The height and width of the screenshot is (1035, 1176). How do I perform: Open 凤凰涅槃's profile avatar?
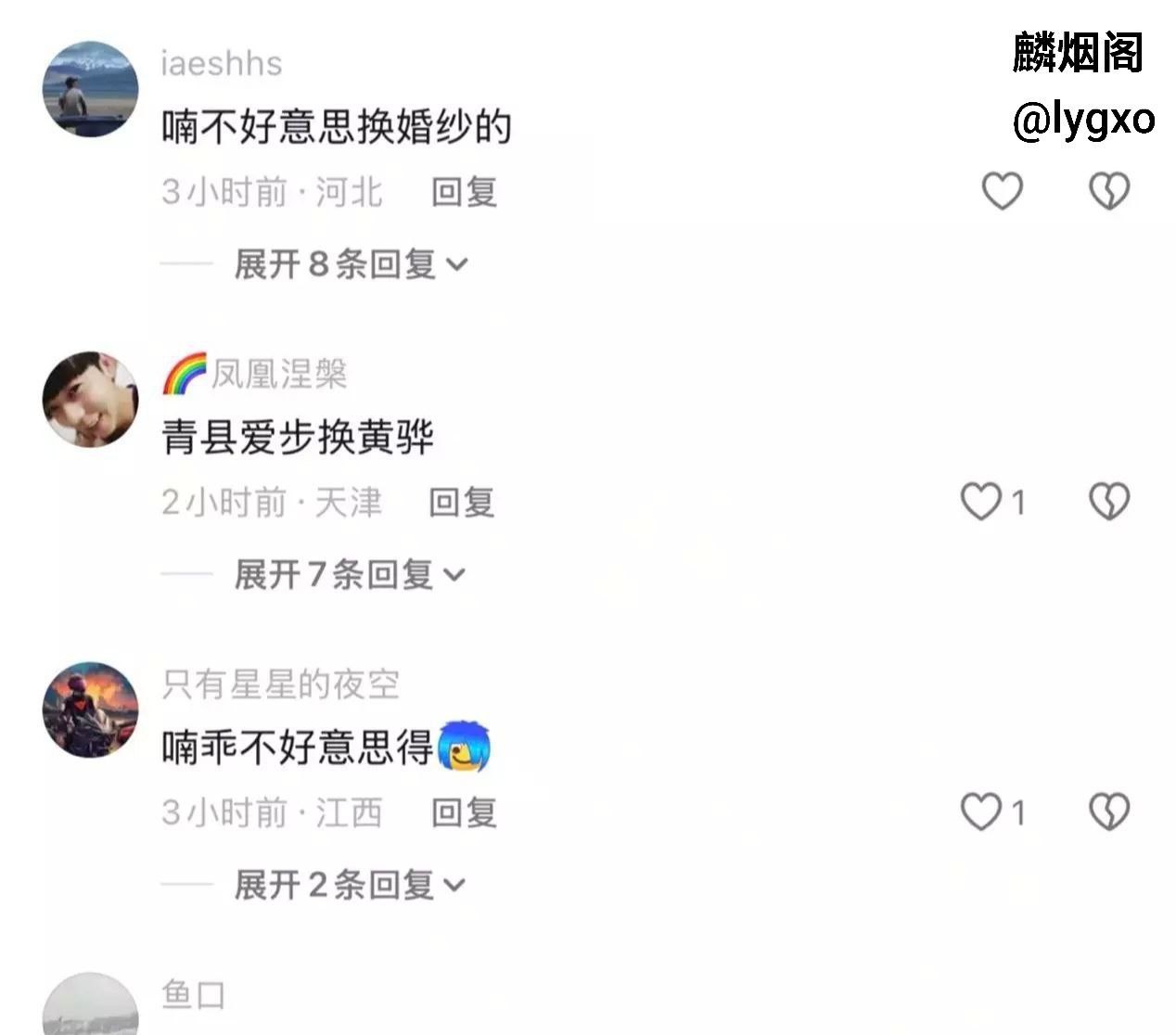point(90,400)
